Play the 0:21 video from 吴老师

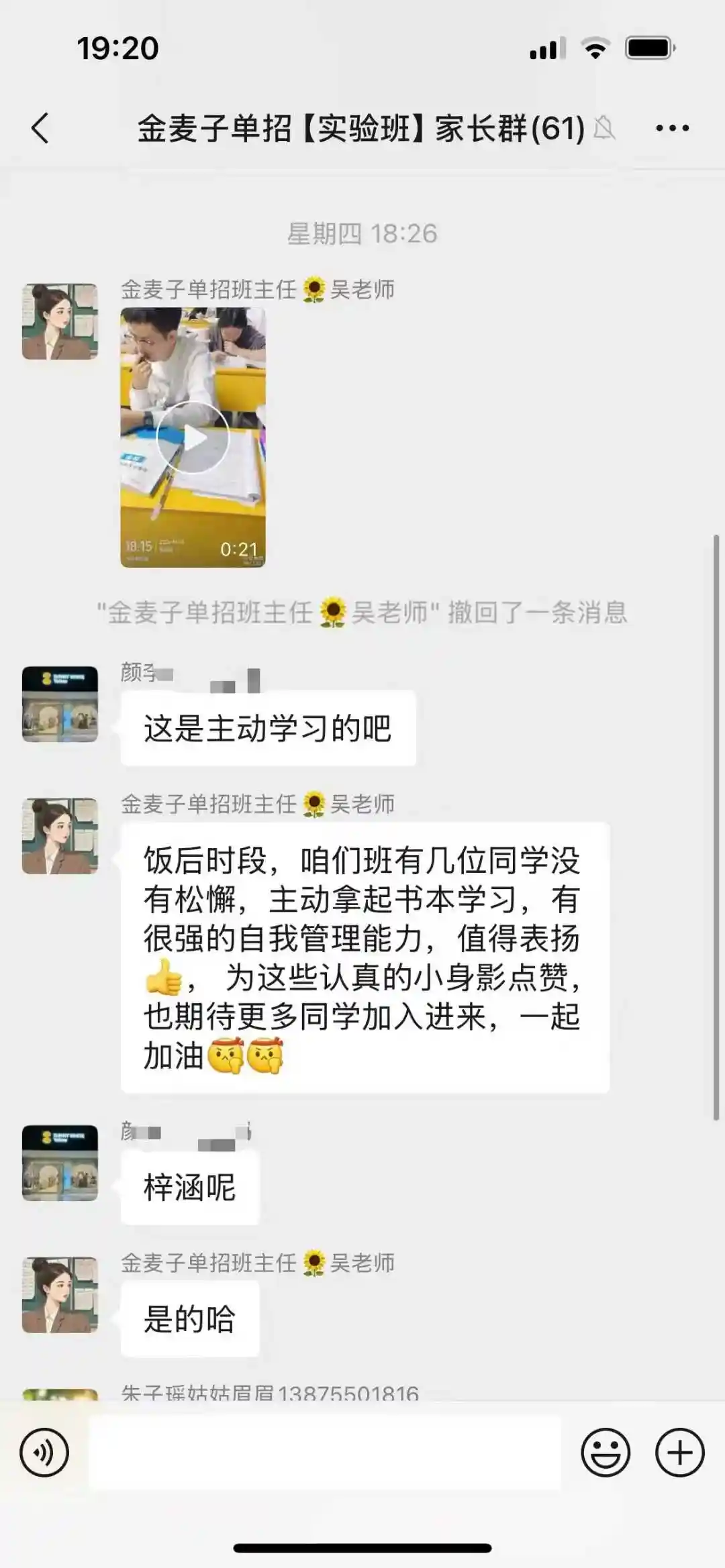point(193,437)
